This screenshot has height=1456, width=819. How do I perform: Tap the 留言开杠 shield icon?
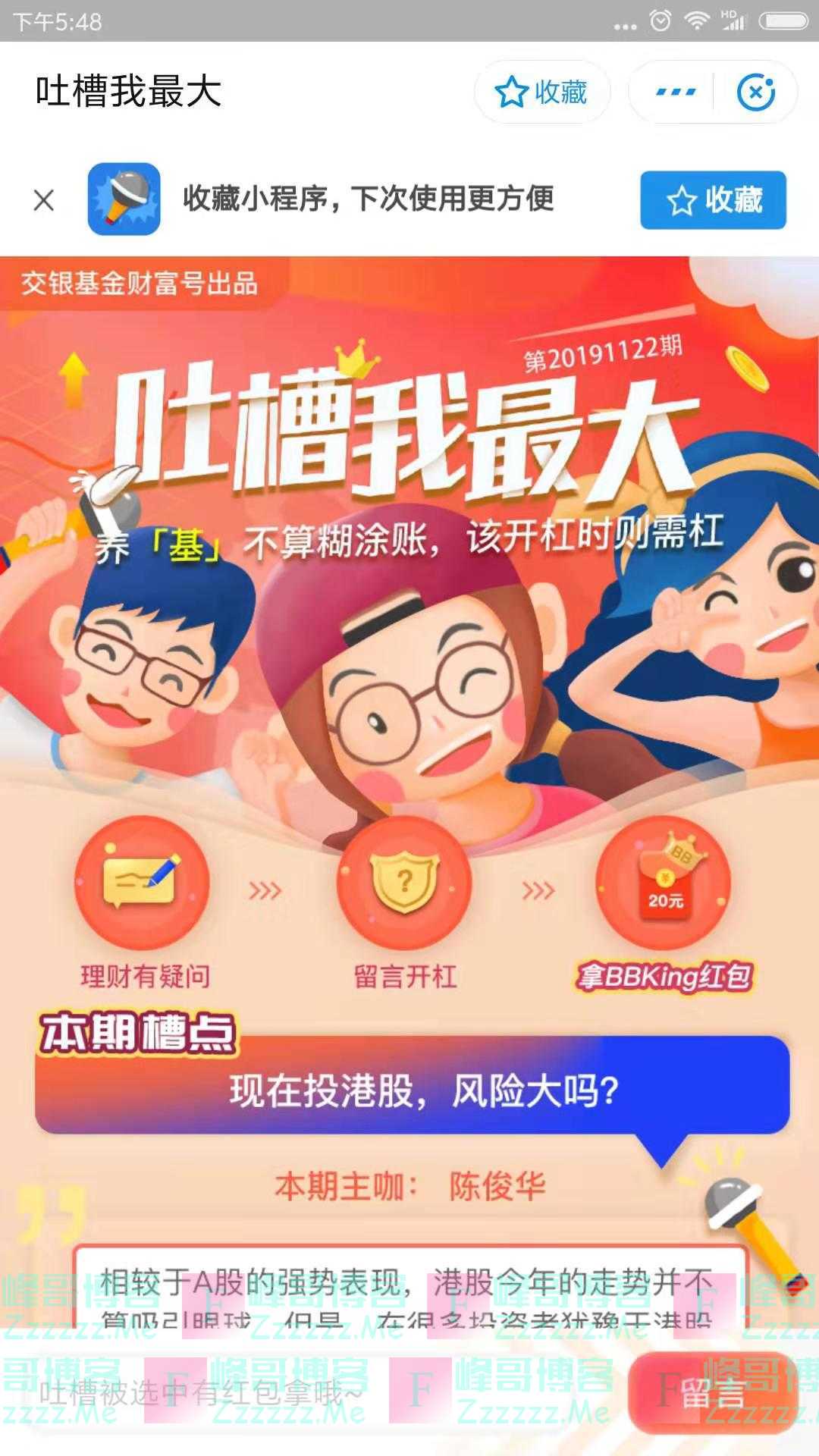point(404,883)
